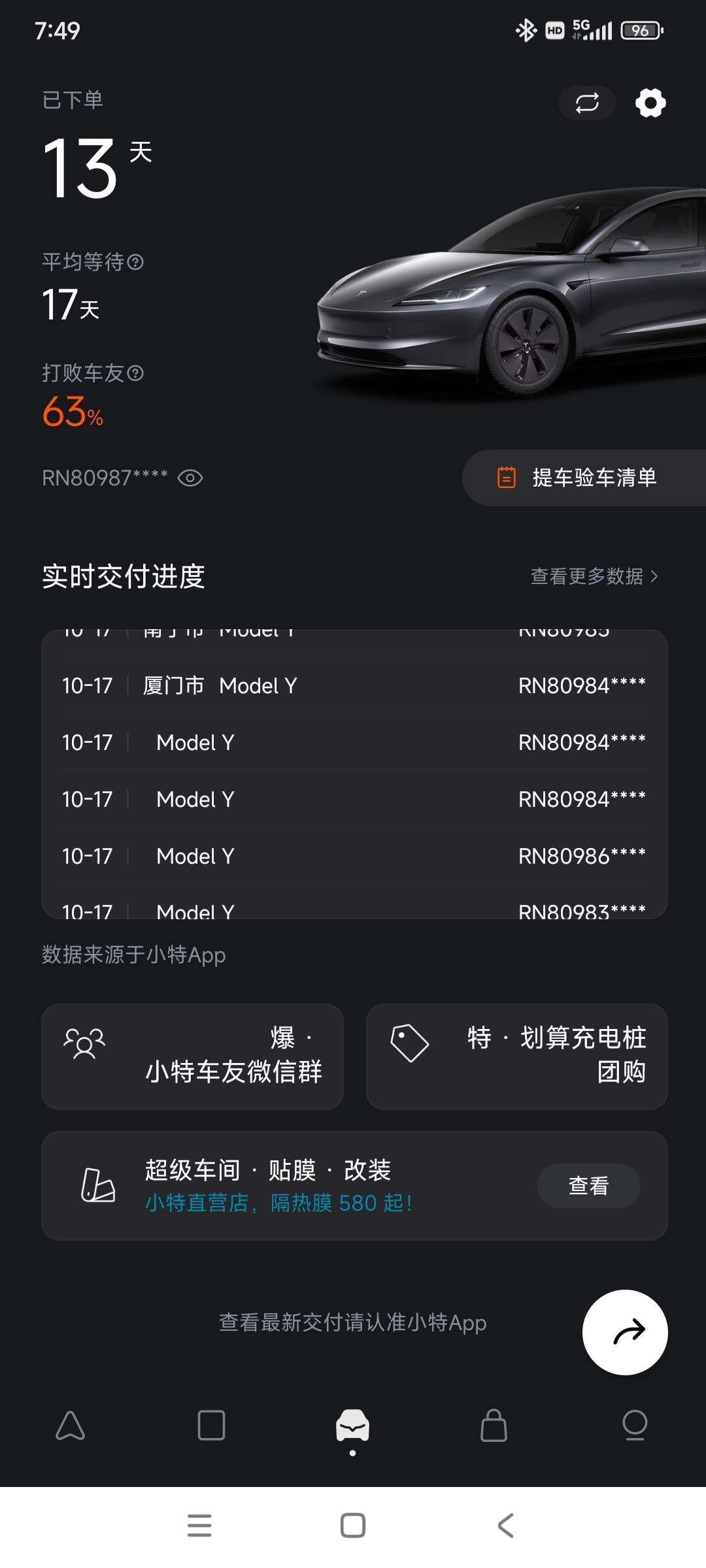706x1568 pixels.
Task: Select the 厦门市 Model Y delivery row
Action: click(353, 685)
